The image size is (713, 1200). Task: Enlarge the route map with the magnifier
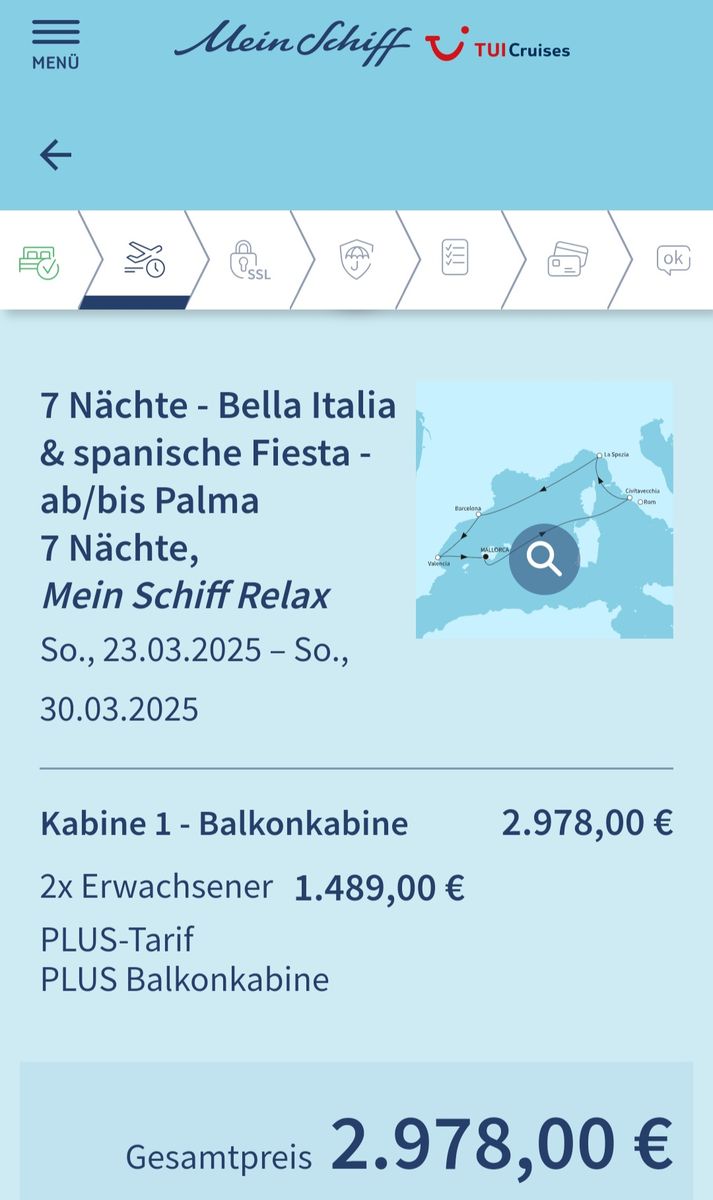544,560
